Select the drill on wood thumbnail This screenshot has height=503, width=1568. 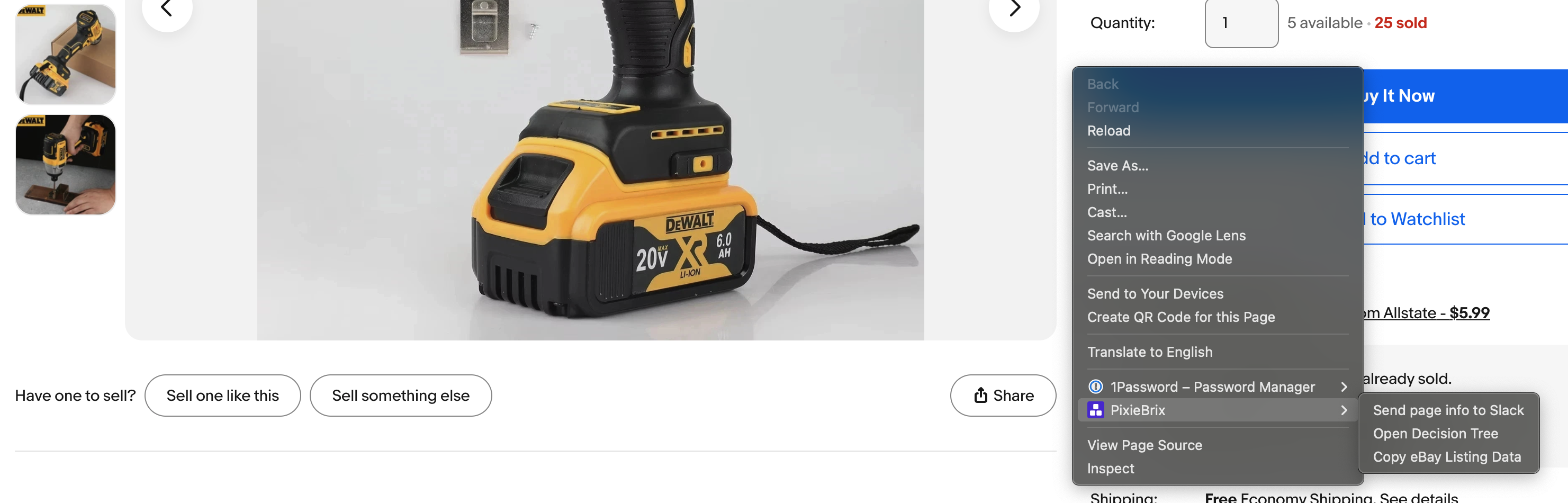(x=65, y=55)
